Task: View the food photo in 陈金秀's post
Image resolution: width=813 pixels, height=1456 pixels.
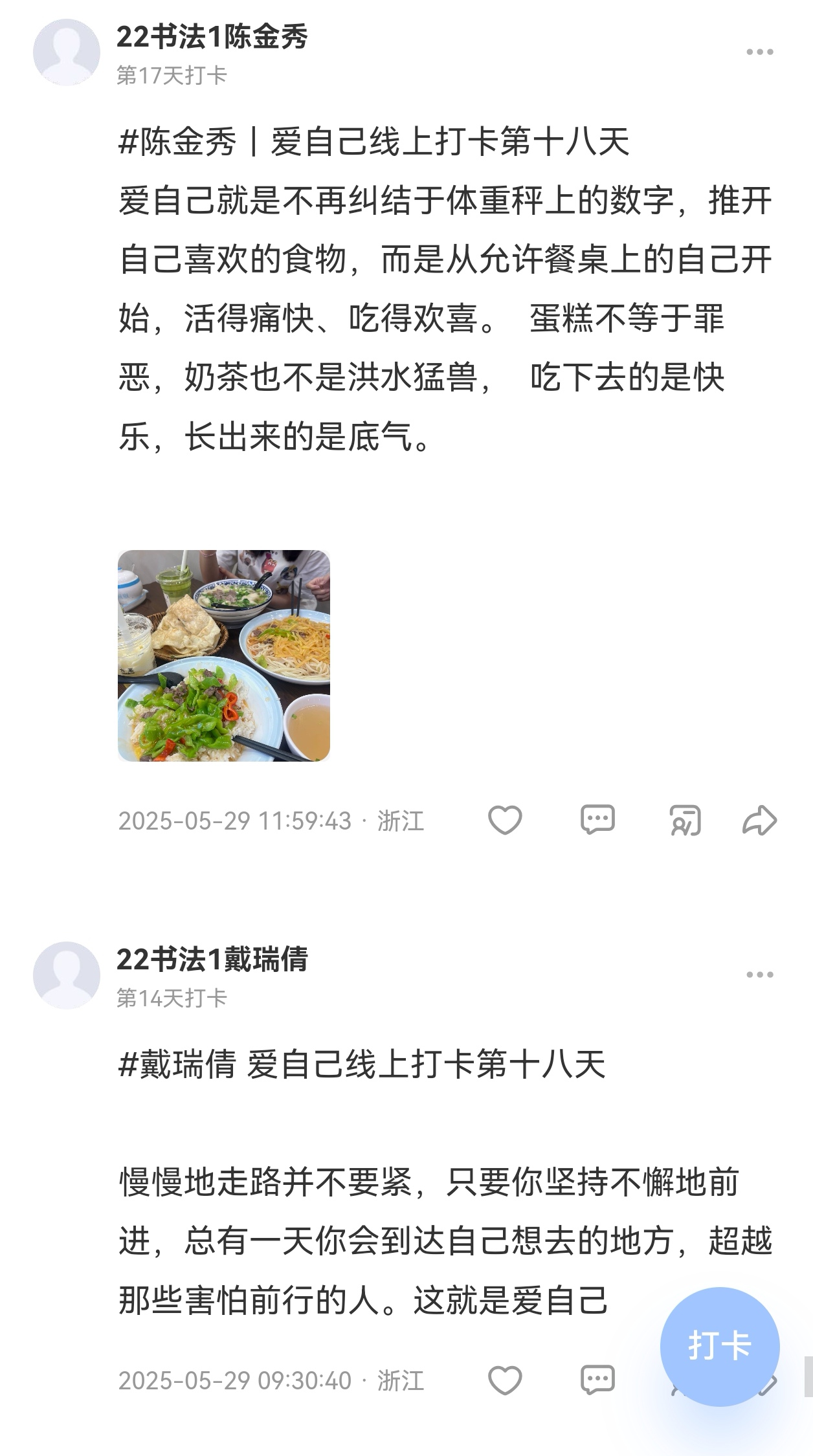Action: (x=224, y=656)
